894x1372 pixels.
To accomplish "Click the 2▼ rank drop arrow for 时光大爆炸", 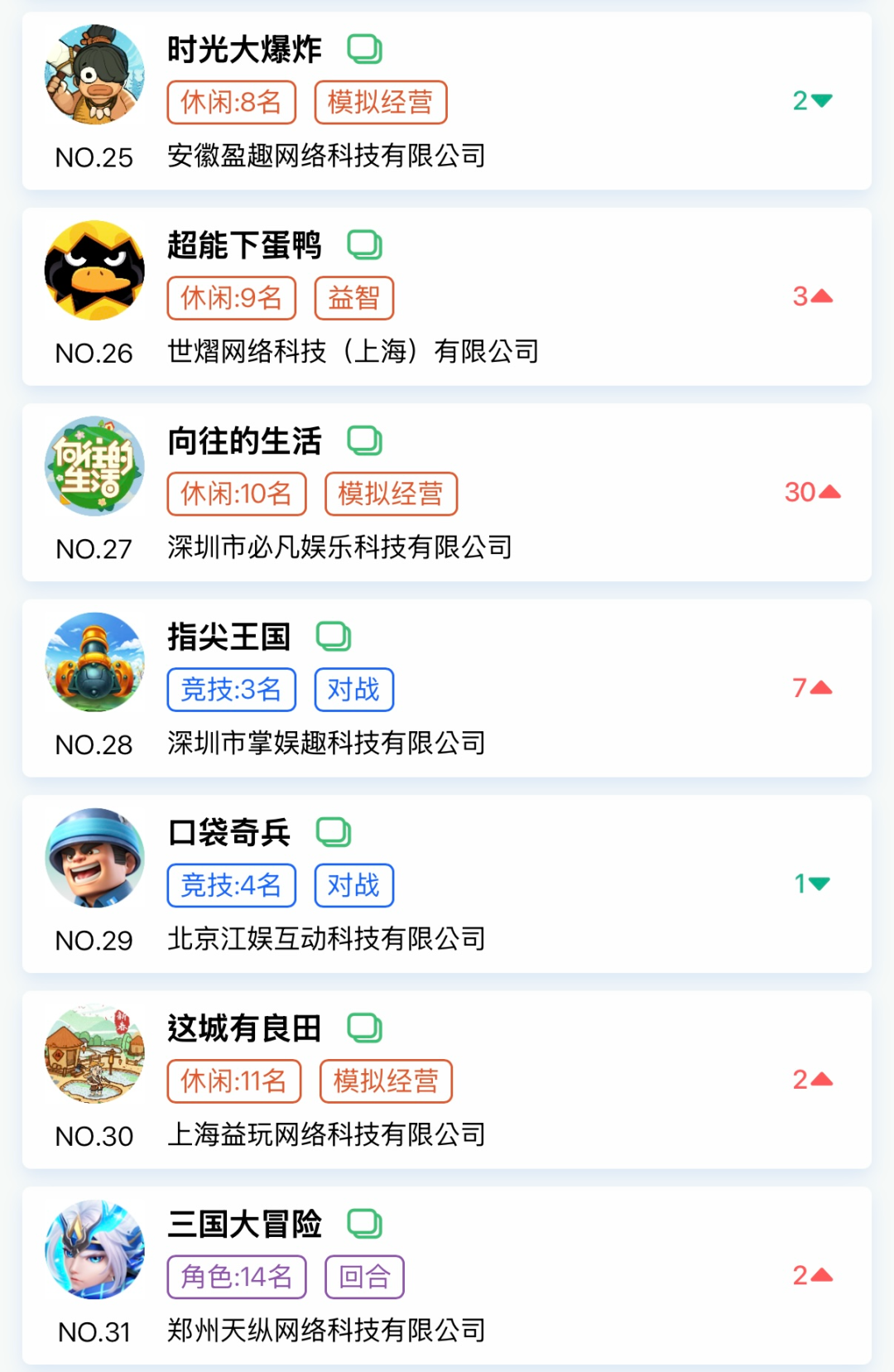I will (x=810, y=100).
